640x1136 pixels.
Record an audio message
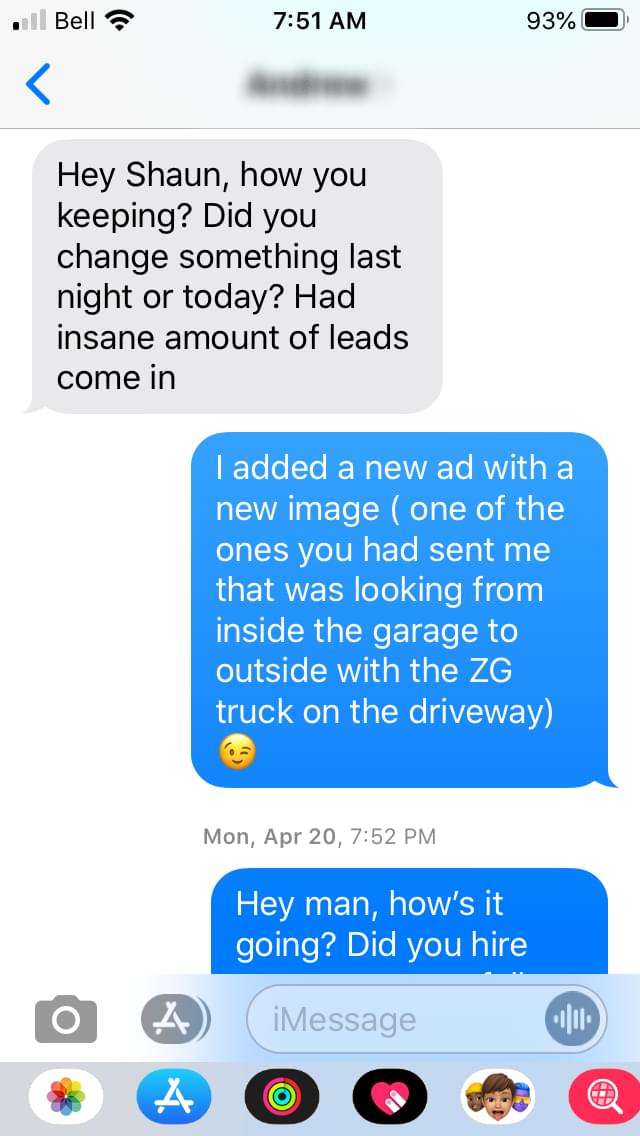coord(574,1019)
